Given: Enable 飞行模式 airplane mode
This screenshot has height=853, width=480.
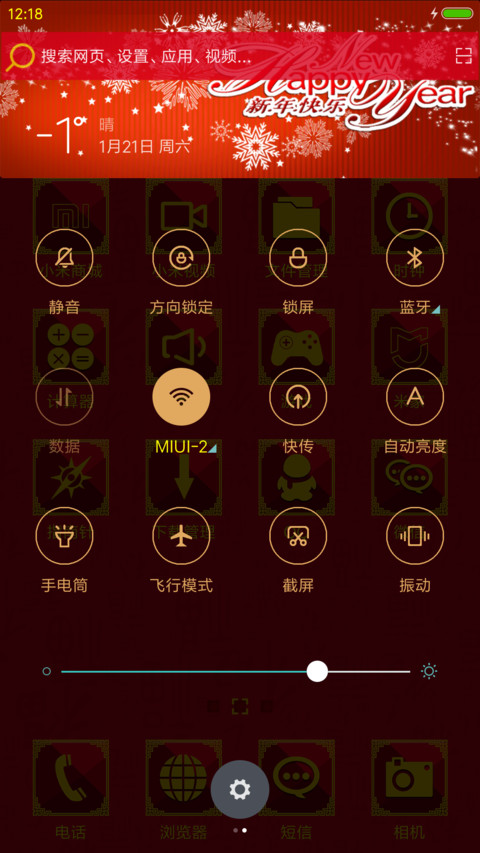Looking at the screenshot, I should coord(181,536).
